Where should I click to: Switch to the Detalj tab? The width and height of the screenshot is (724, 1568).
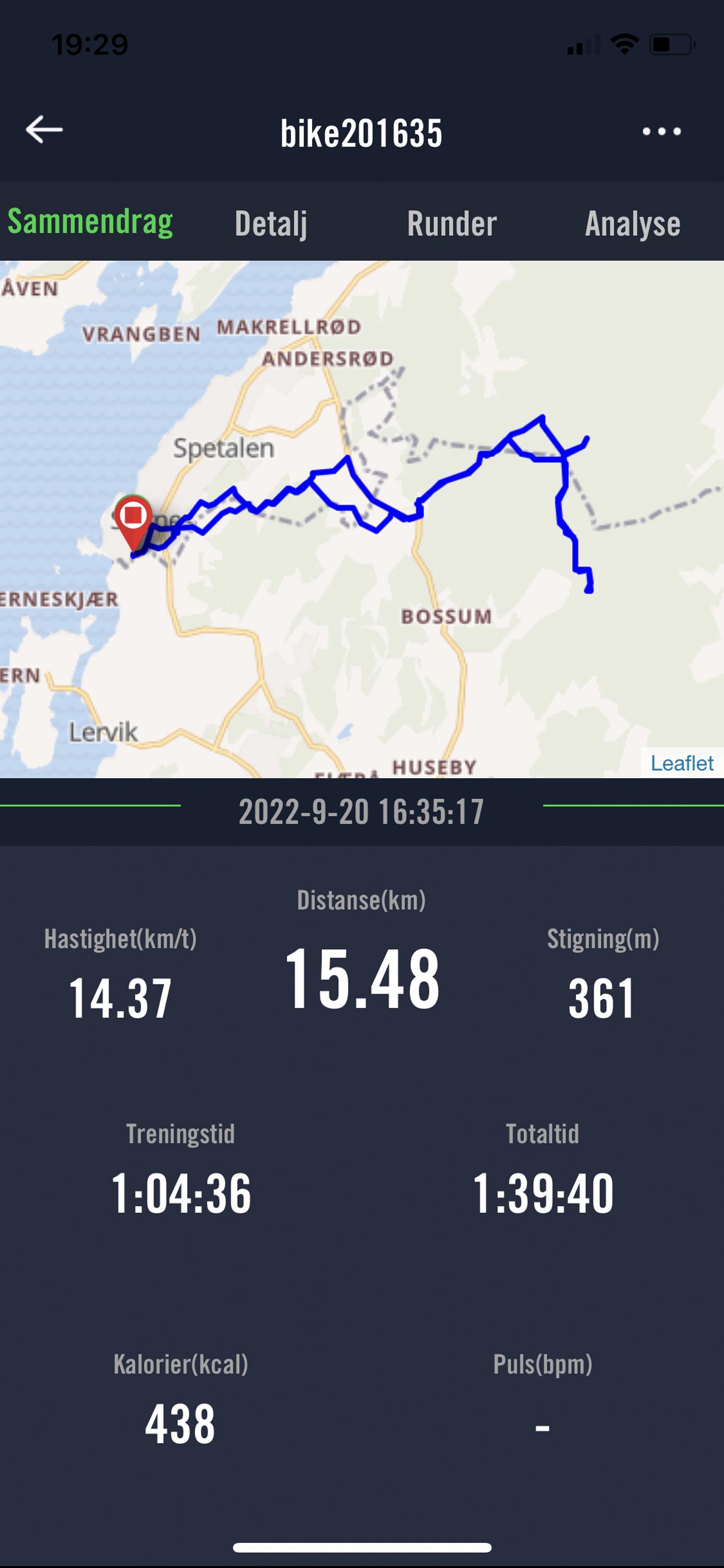pyautogui.click(x=271, y=223)
